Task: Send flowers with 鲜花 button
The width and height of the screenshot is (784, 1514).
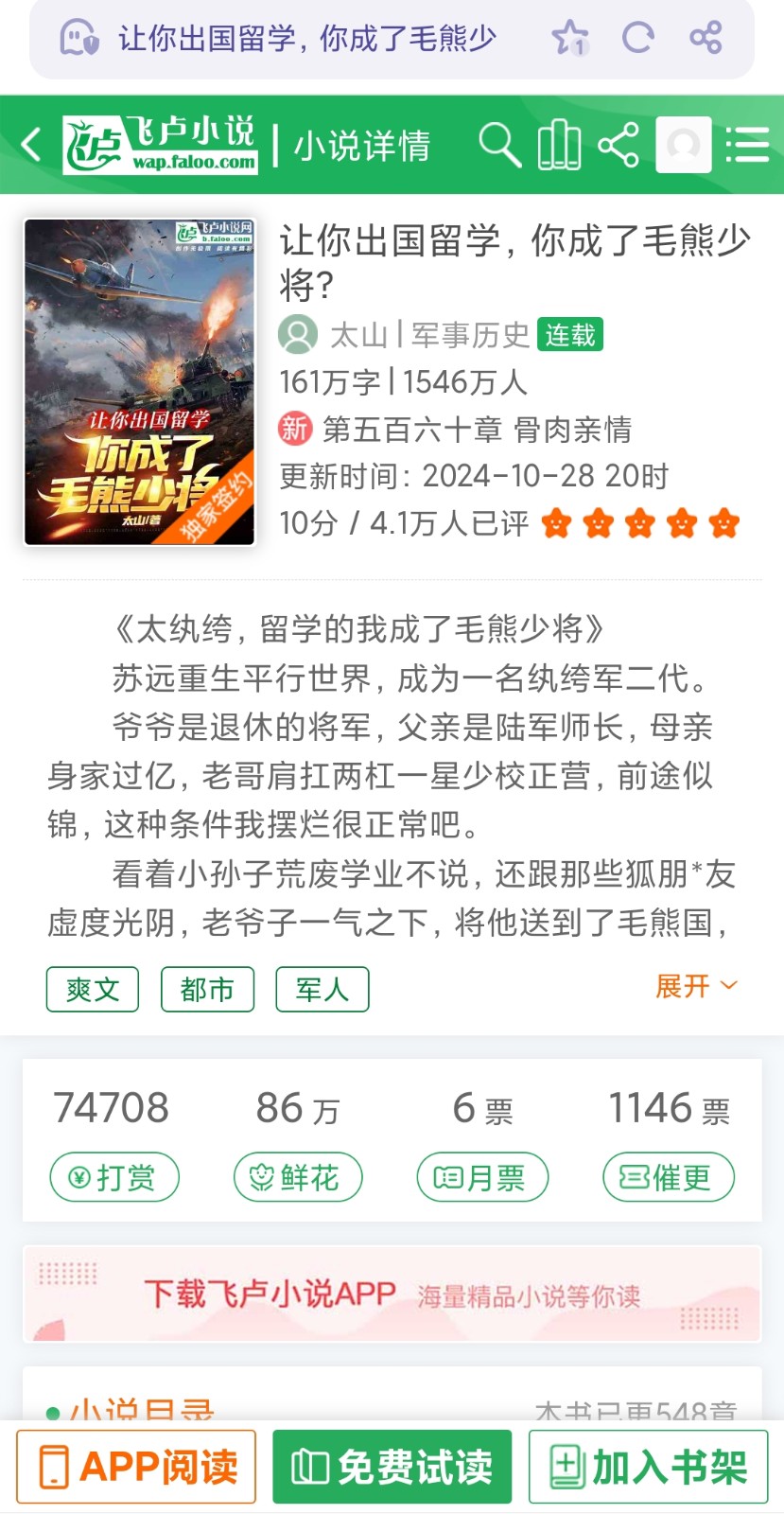Action: pos(298,1177)
